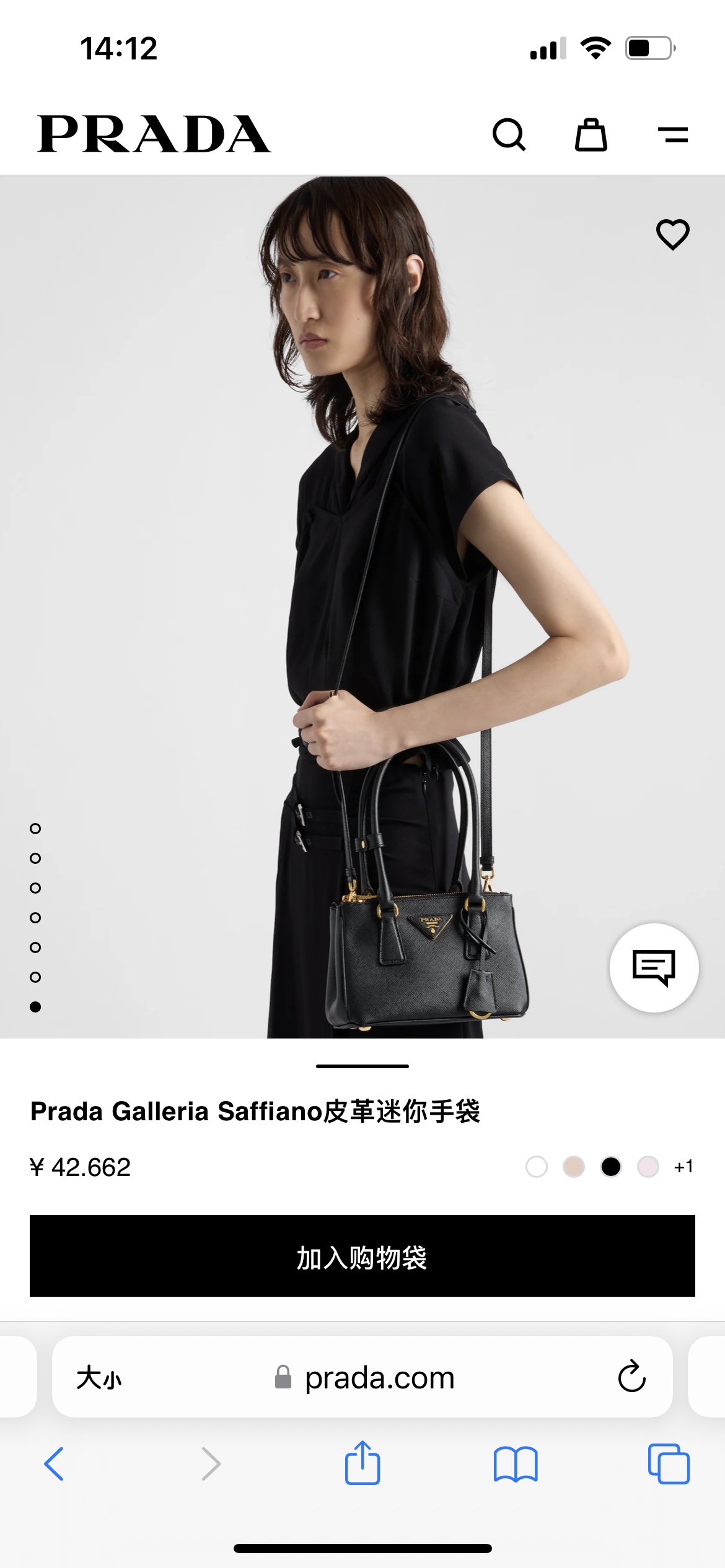Open the 大小 page settings in Safari

[x=99, y=1378]
